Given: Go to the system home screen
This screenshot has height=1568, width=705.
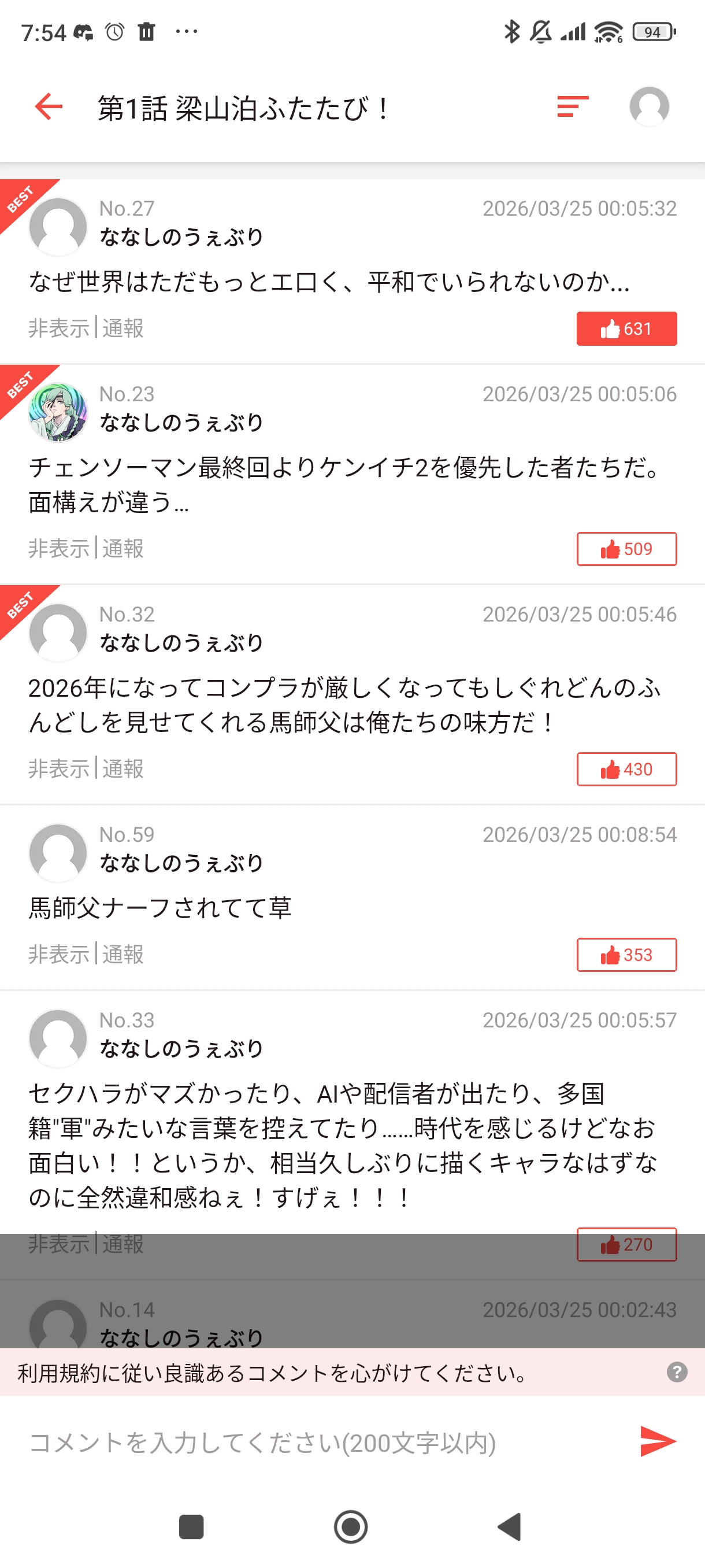Looking at the screenshot, I should 351,1526.
